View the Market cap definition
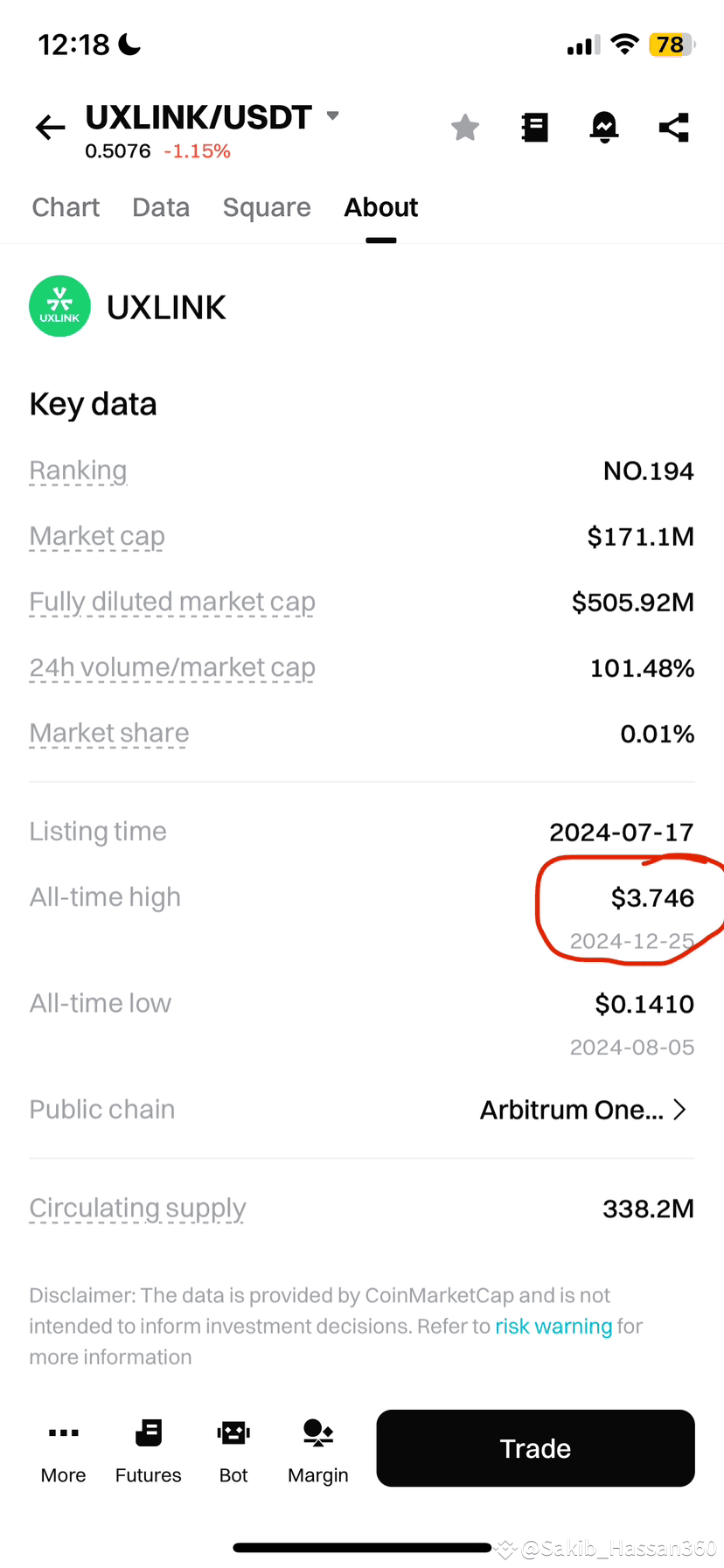Viewport: 724px width, 1568px height. coord(96,536)
